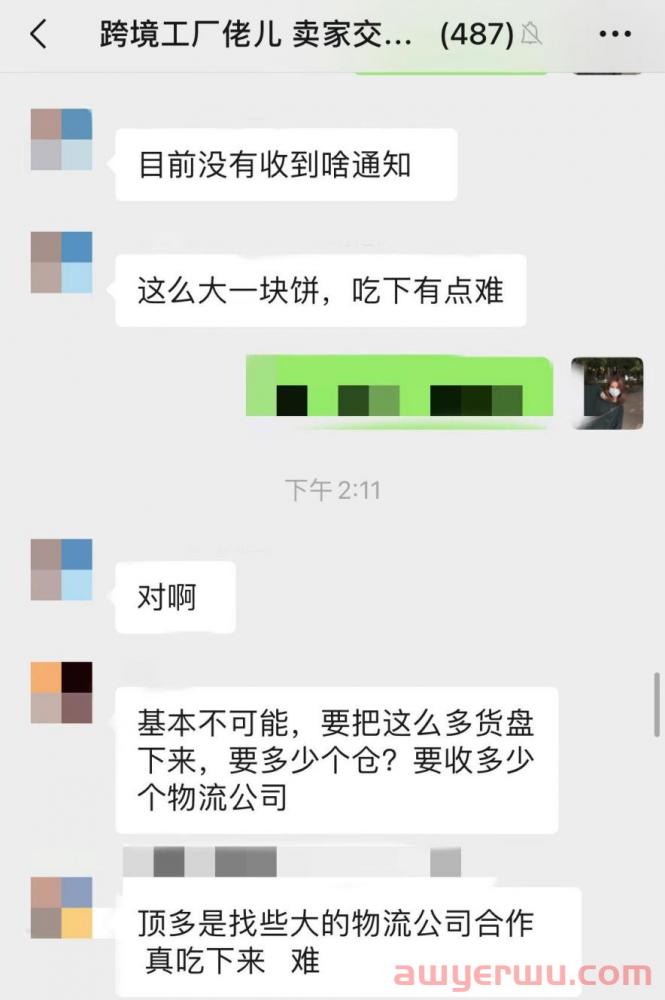Screen dimensions: 665x1000
Task: Open avatar beside "目前没有收到啥通知" message
Action: click(61, 140)
